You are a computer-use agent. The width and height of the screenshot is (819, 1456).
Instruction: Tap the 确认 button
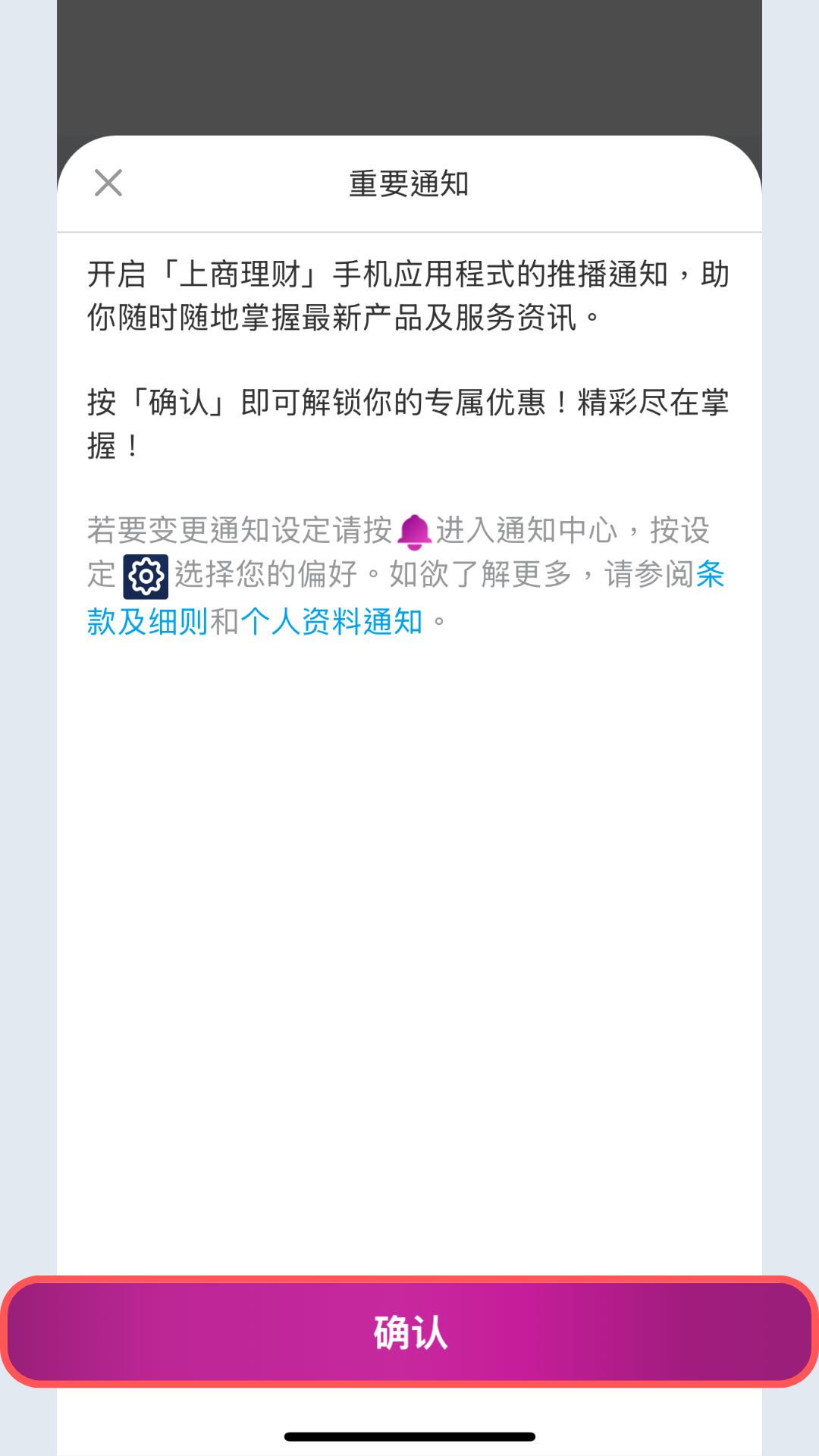[x=409, y=1332]
